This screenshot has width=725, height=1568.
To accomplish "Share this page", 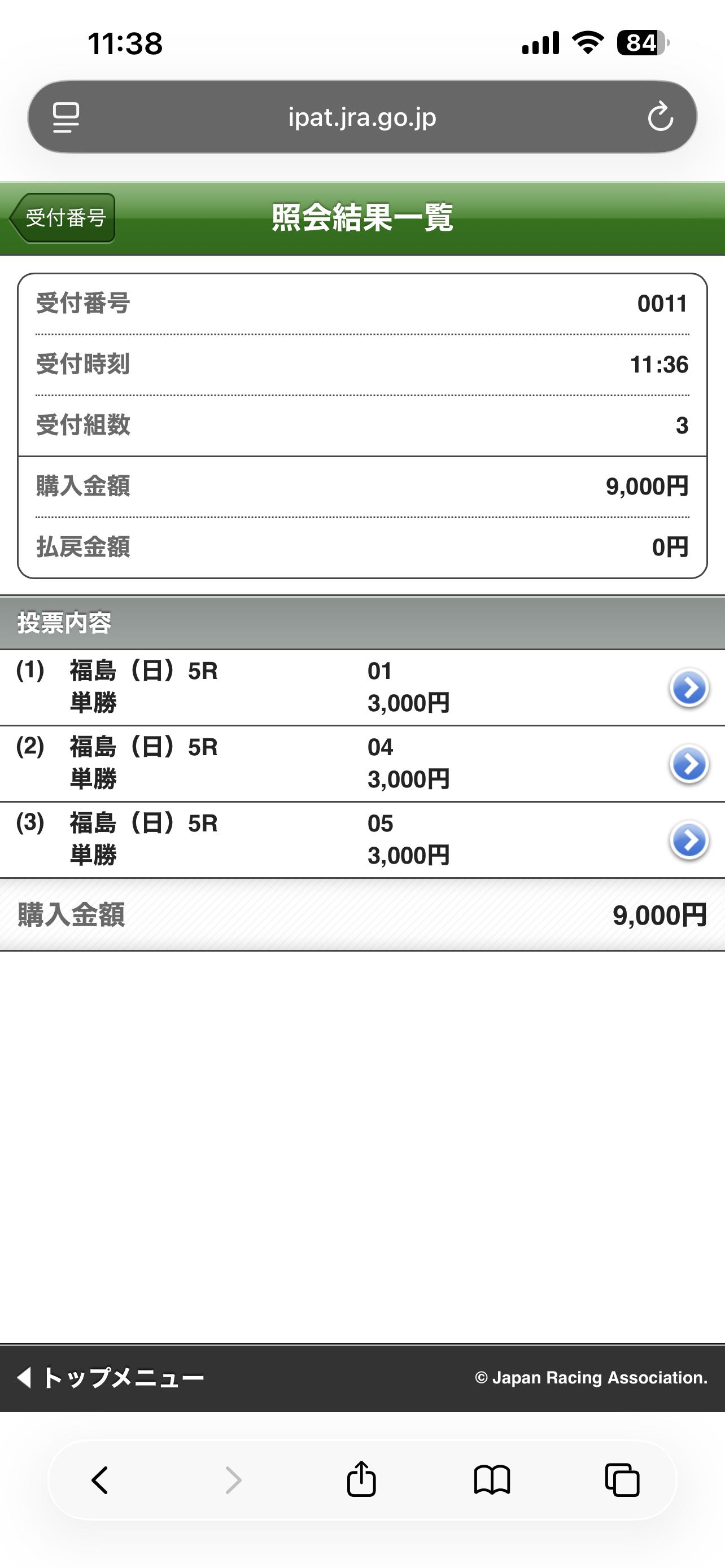I will [361, 1480].
